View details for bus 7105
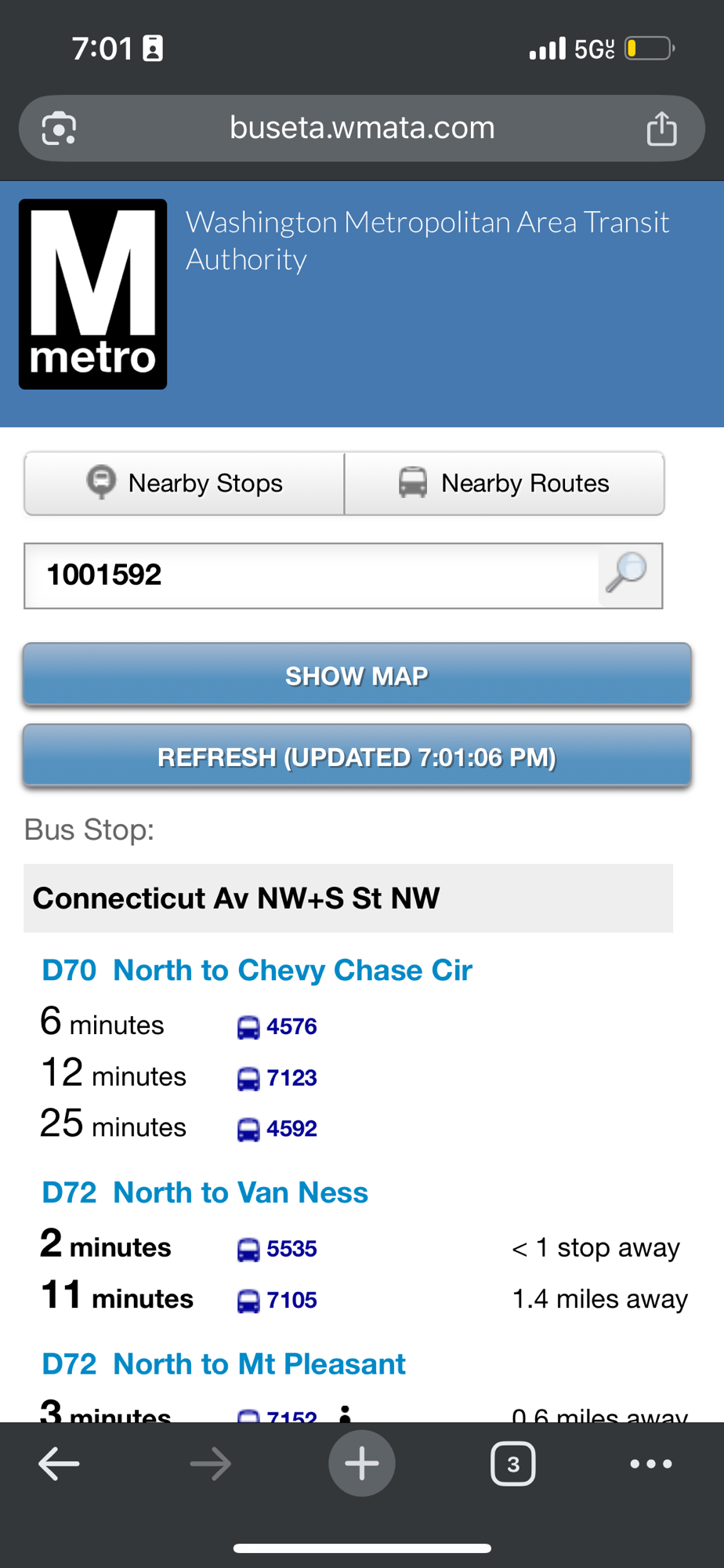The image size is (724, 1568). (x=291, y=1301)
